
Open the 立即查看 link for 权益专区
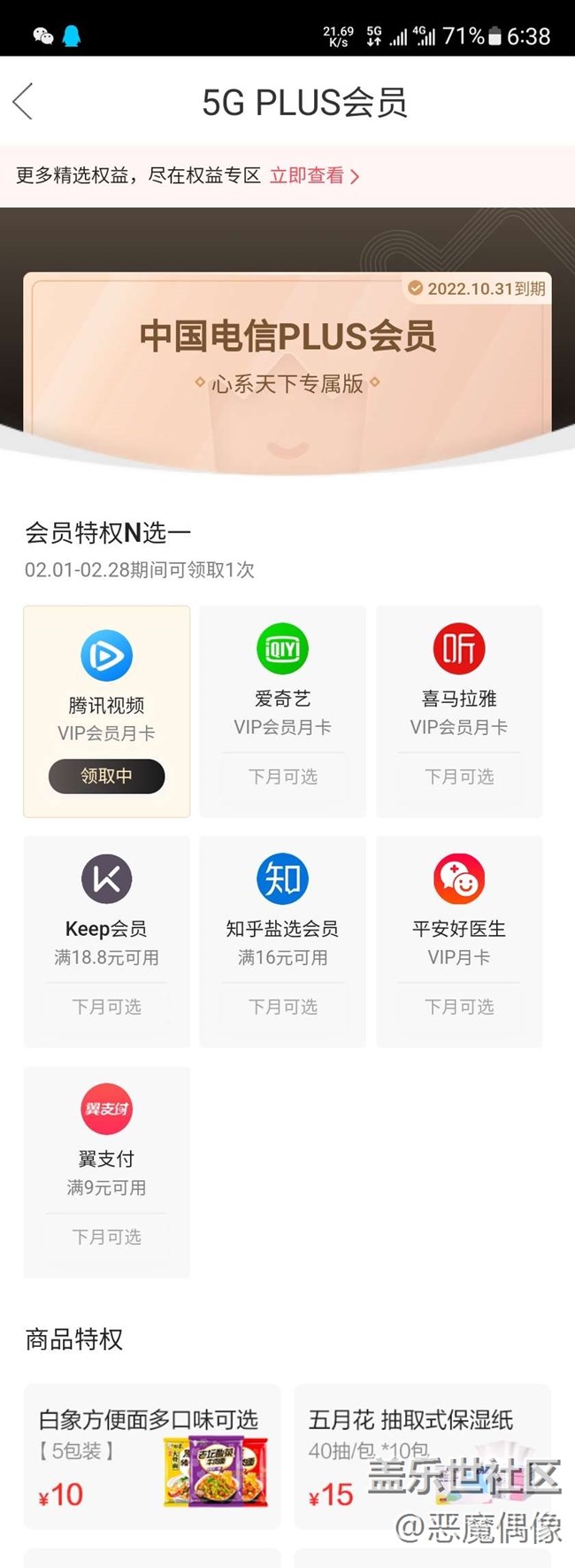(314, 176)
